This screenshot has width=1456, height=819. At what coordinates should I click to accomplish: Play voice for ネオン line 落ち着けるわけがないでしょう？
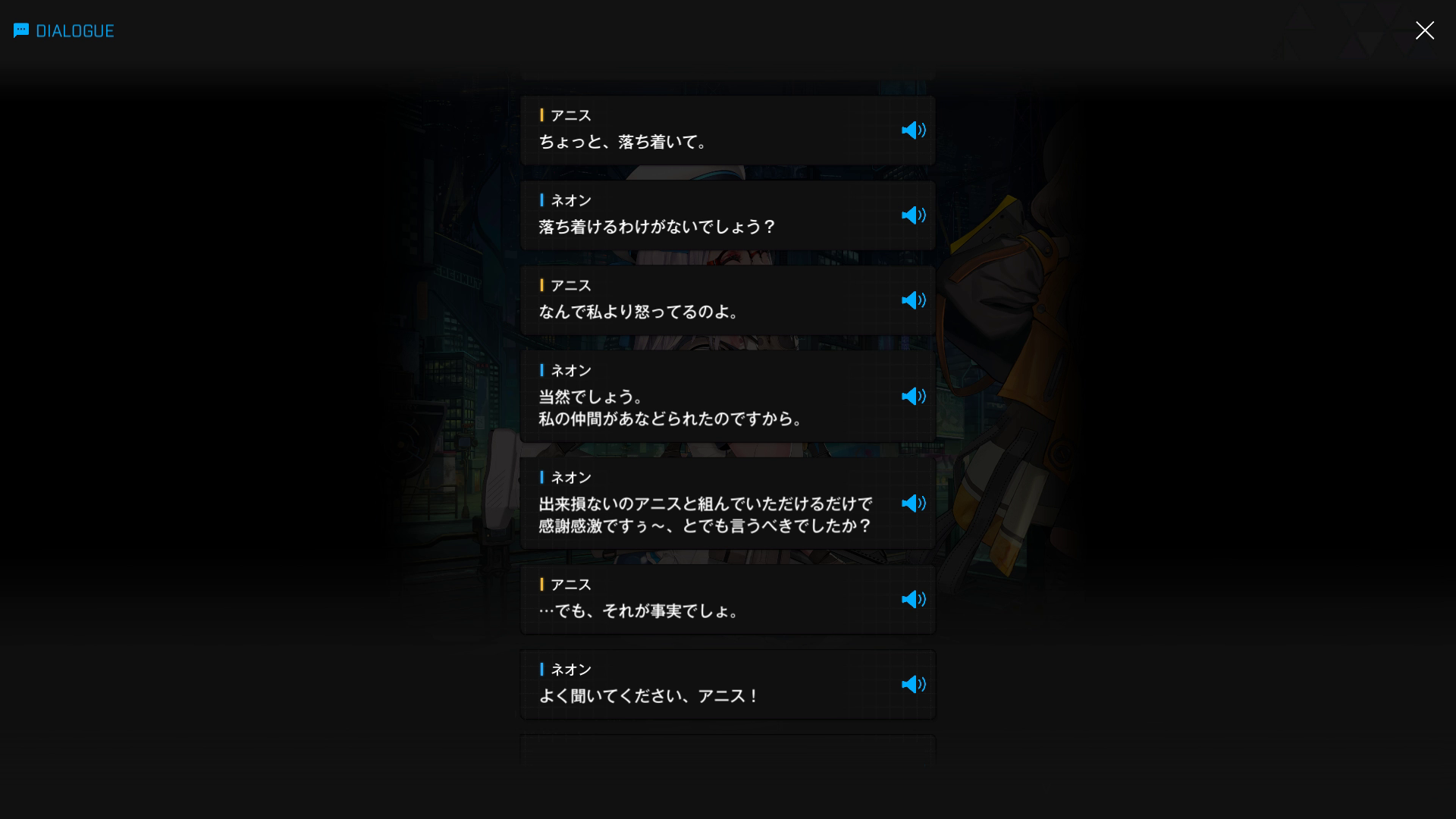click(x=913, y=215)
